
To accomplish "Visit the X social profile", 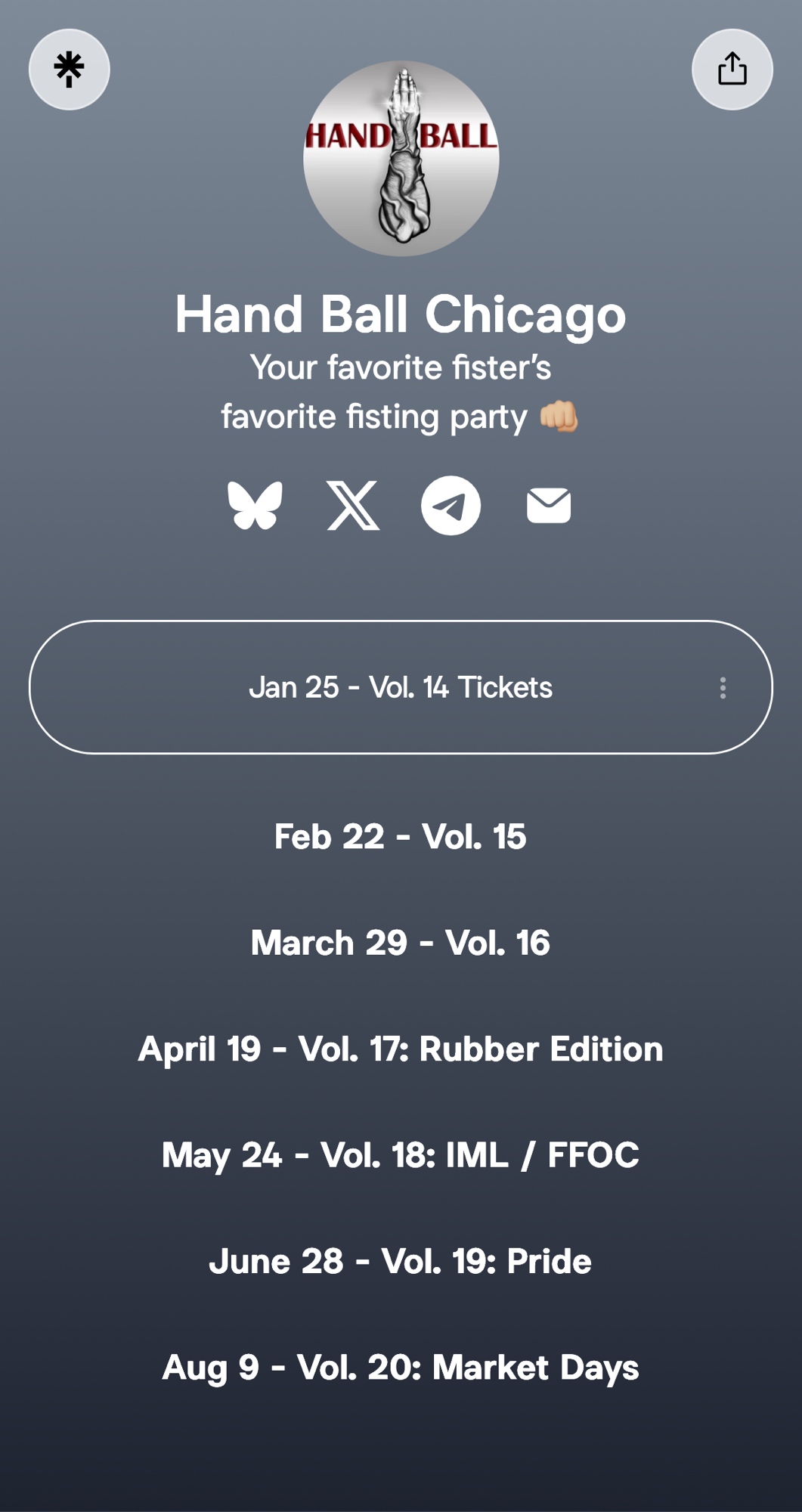I will pyautogui.click(x=353, y=505).
